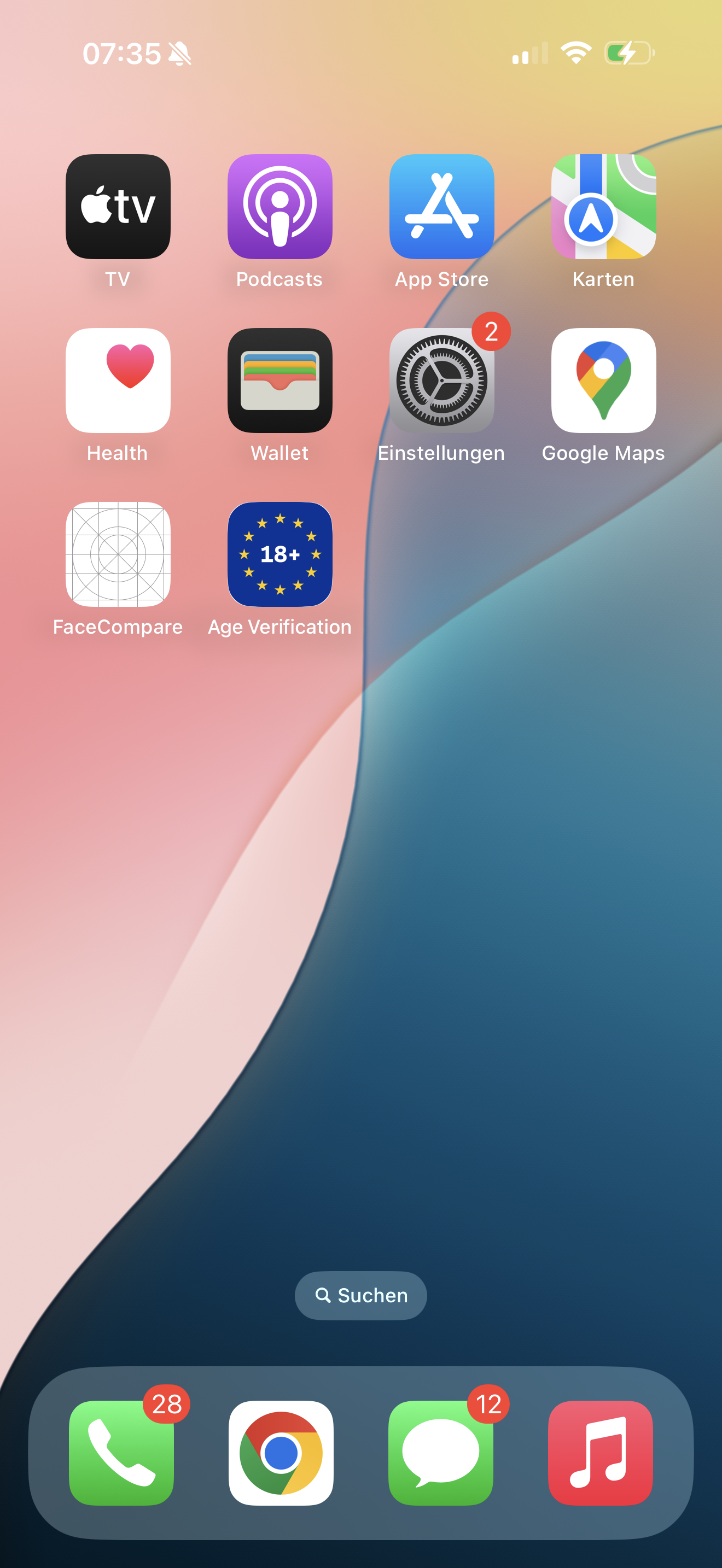Launch the Music app from the dock
The height and width of the screenshot is (1568, 722).
click(x=600, y=1453)
